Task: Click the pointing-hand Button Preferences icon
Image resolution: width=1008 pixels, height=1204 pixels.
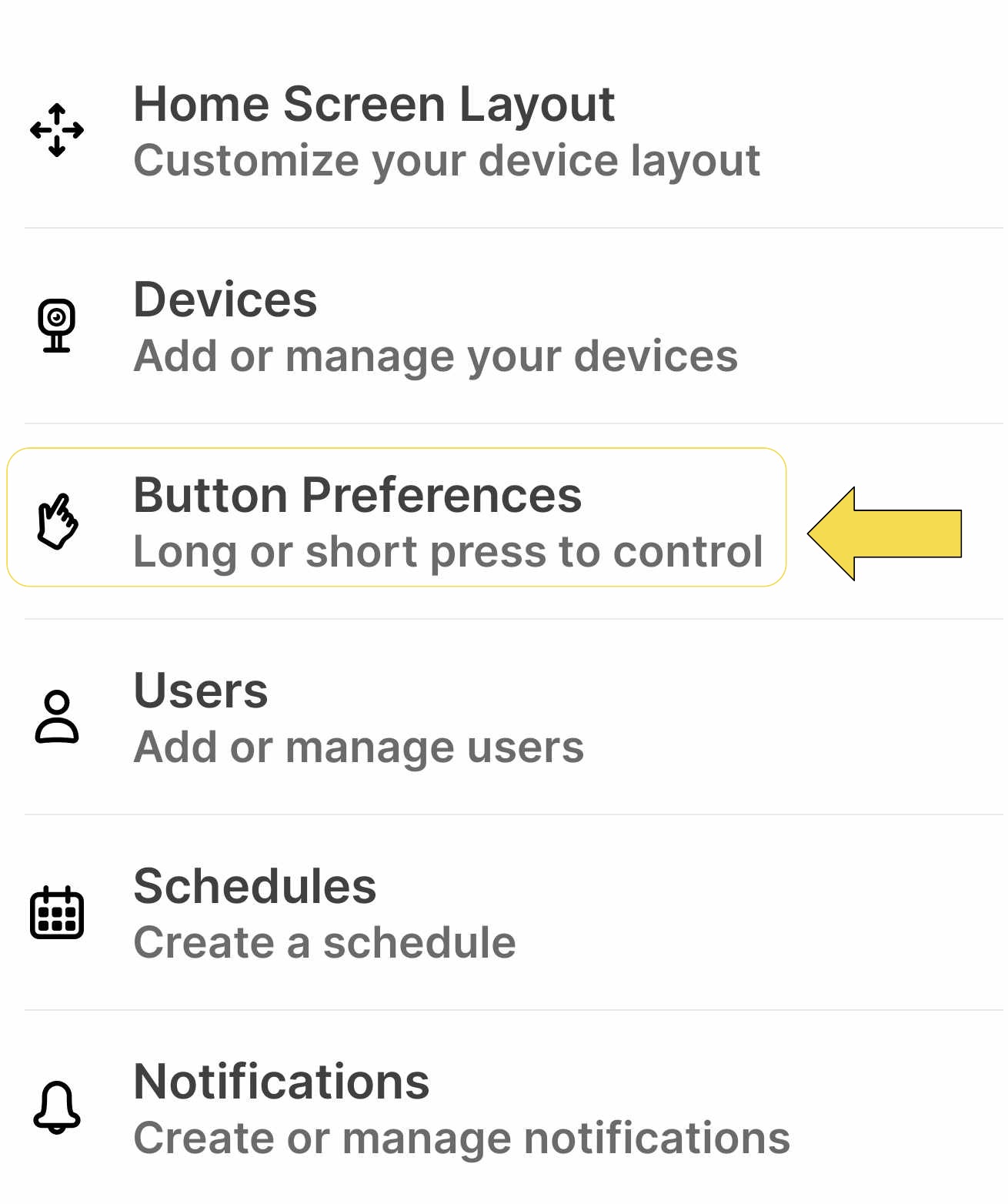Action: pyautogui.click(x=57, y=522)
